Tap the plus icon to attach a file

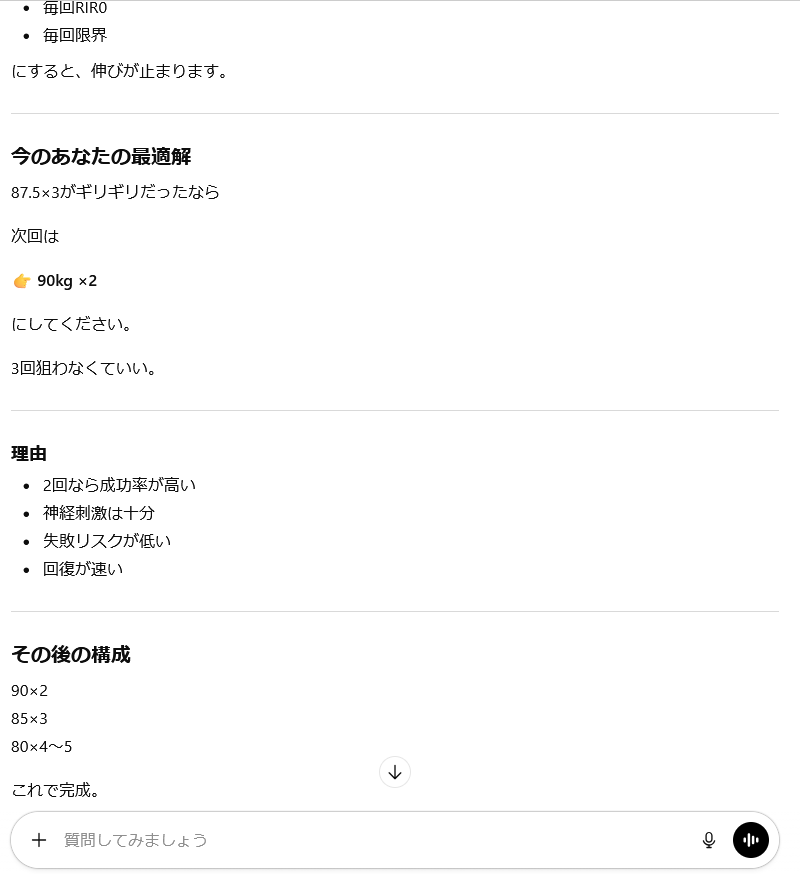click(39, 840)
